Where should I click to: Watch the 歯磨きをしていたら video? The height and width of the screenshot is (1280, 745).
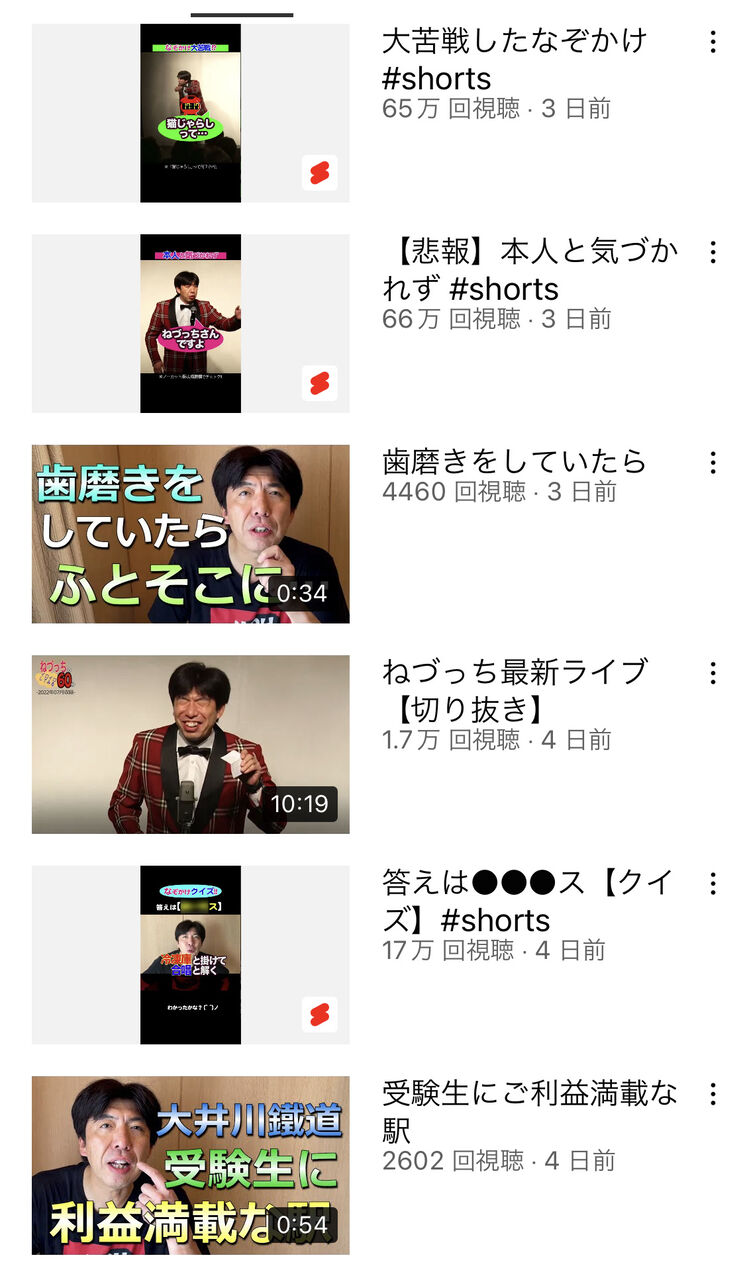[190, 534]
